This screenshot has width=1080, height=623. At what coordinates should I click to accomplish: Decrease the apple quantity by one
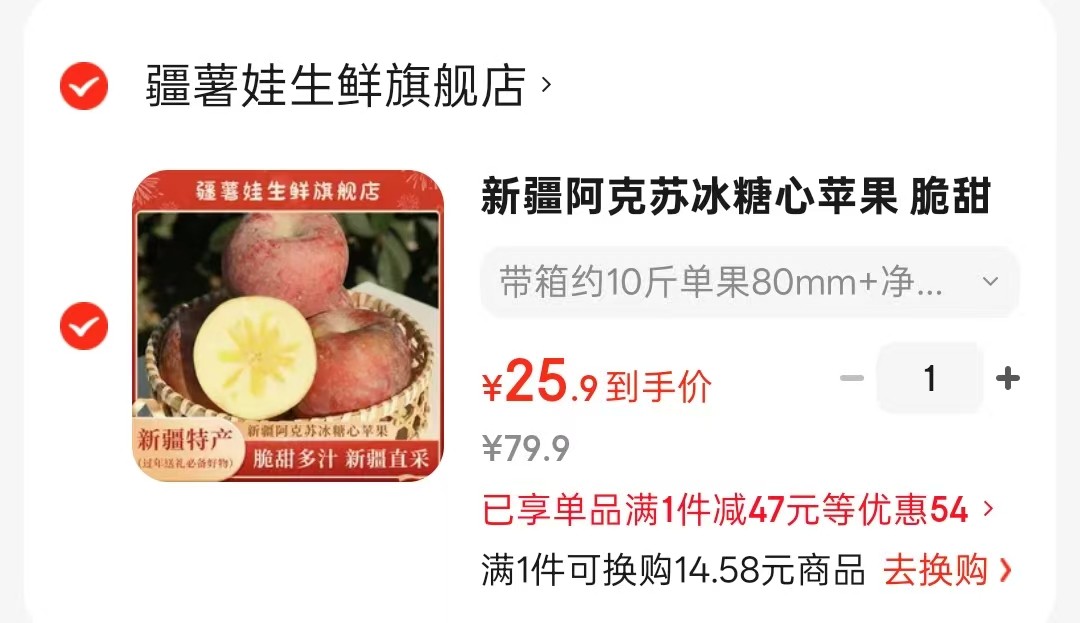point(851,379)
